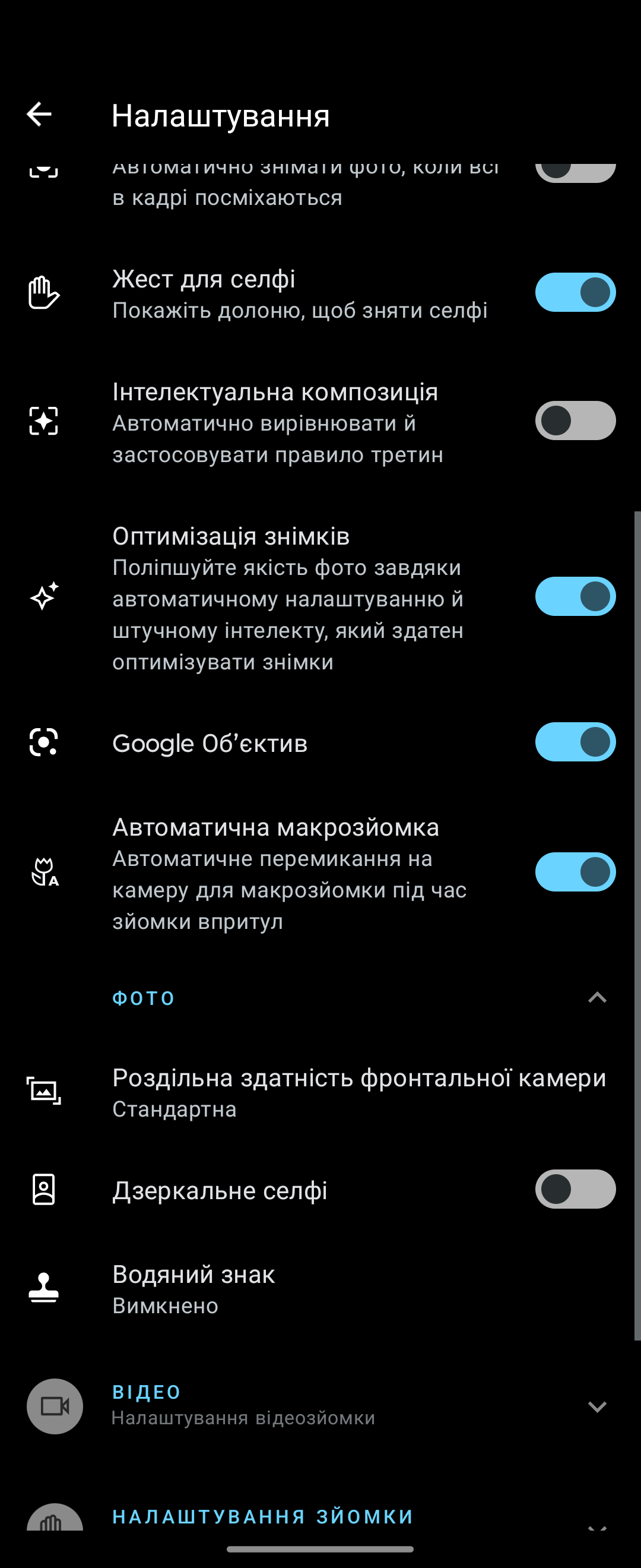Go back from Налаштування
The image size is (641, 1568).
point(40,115)
